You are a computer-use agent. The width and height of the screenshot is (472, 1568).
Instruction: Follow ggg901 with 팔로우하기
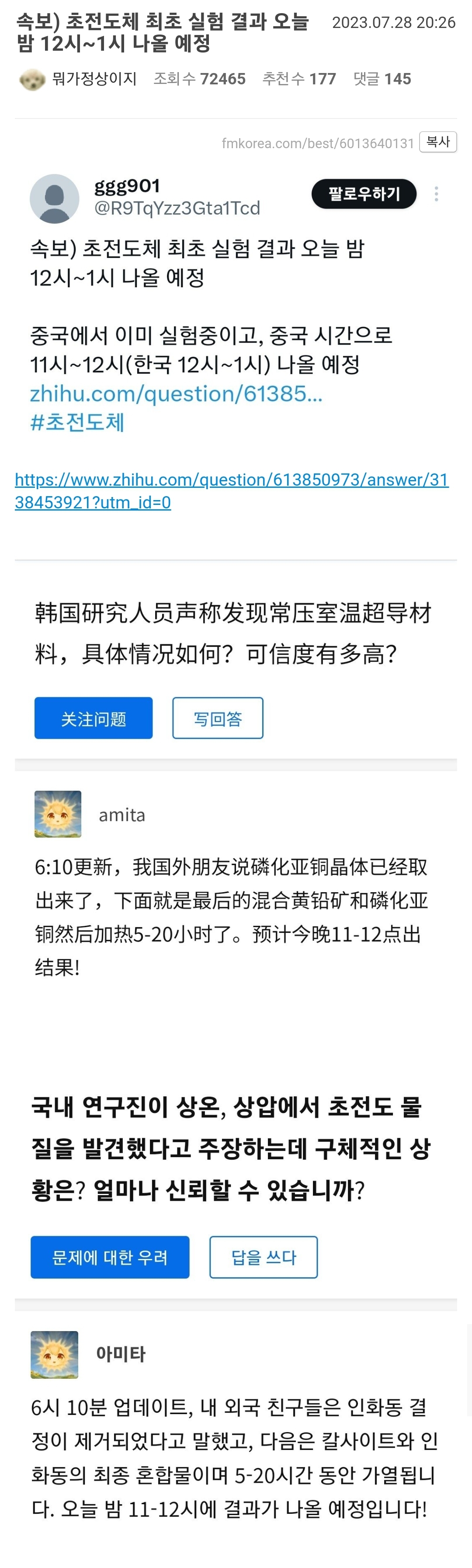[364, 194]
